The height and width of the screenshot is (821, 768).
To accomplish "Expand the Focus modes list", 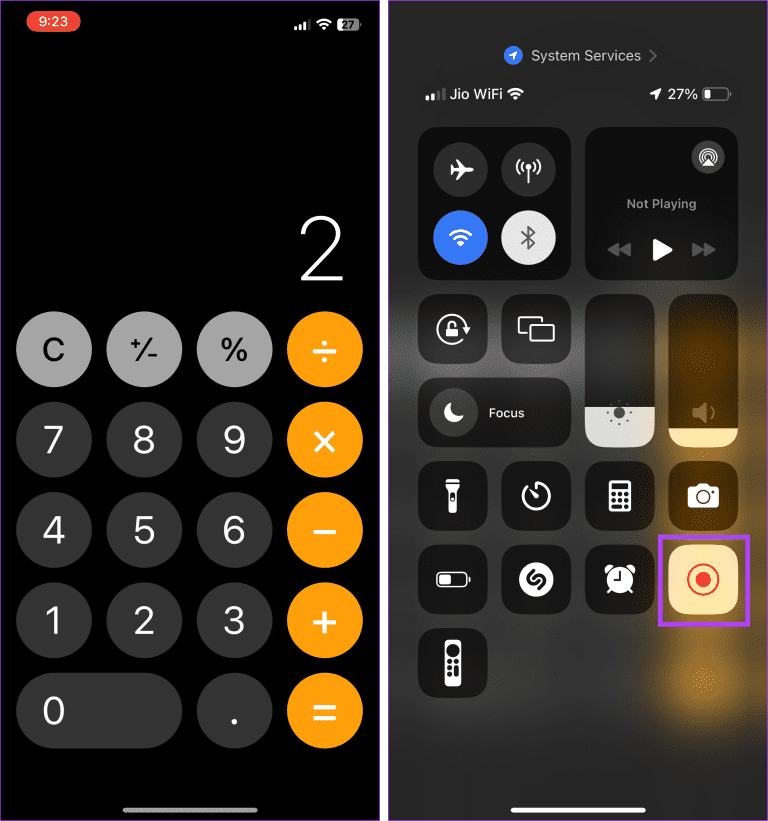I will (494, 413).
